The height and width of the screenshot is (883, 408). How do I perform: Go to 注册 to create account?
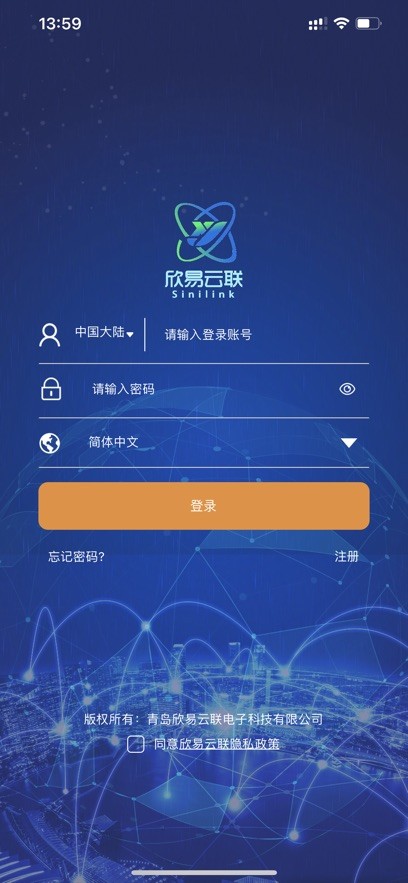point(347,557)
